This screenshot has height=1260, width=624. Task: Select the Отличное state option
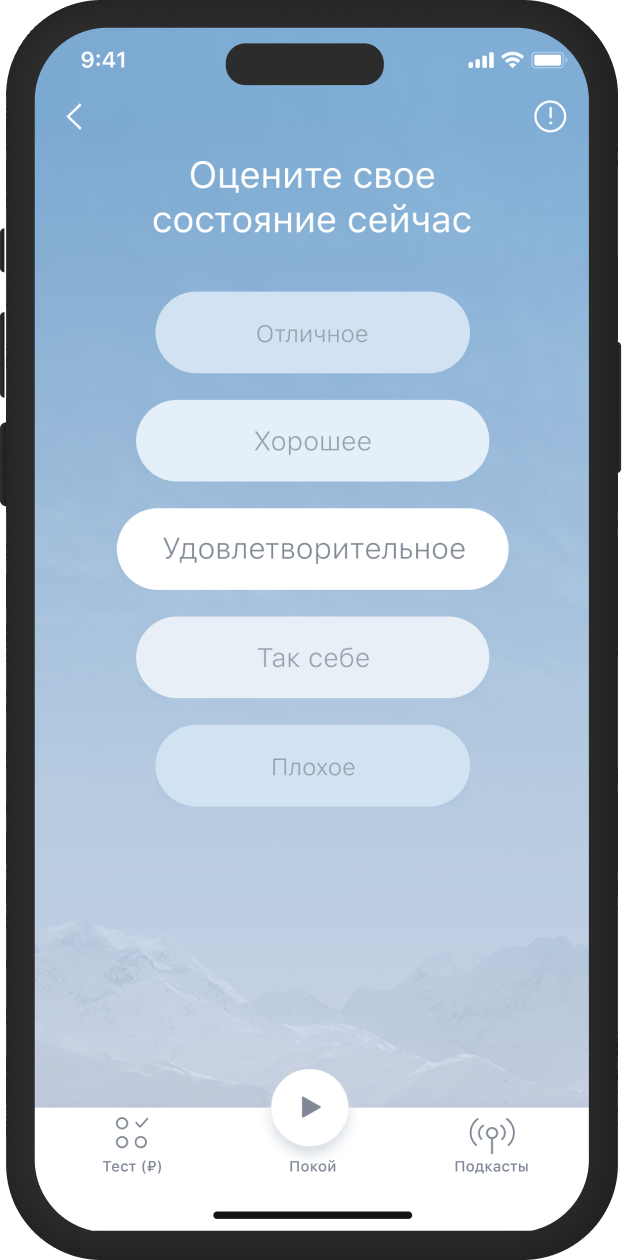[x=312, y=333]
